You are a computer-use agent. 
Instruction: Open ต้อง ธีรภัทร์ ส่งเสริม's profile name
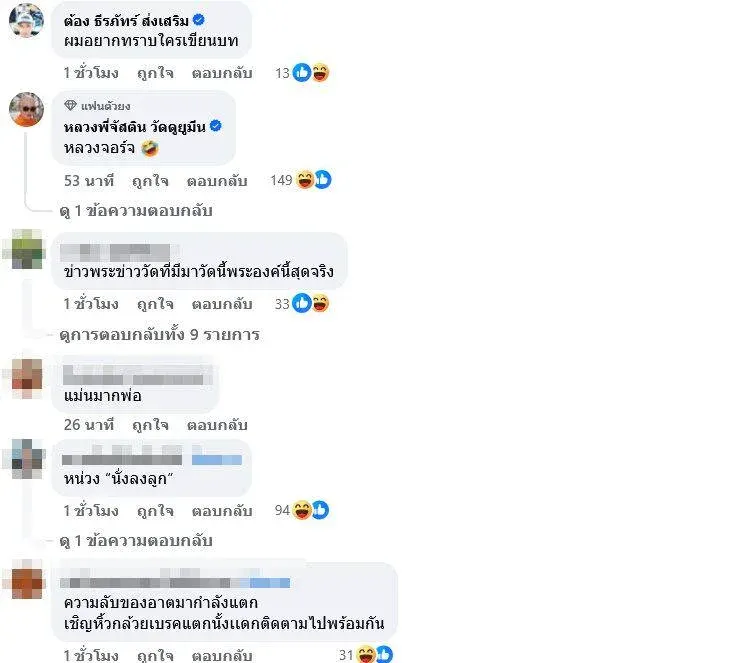coord(125,19)
